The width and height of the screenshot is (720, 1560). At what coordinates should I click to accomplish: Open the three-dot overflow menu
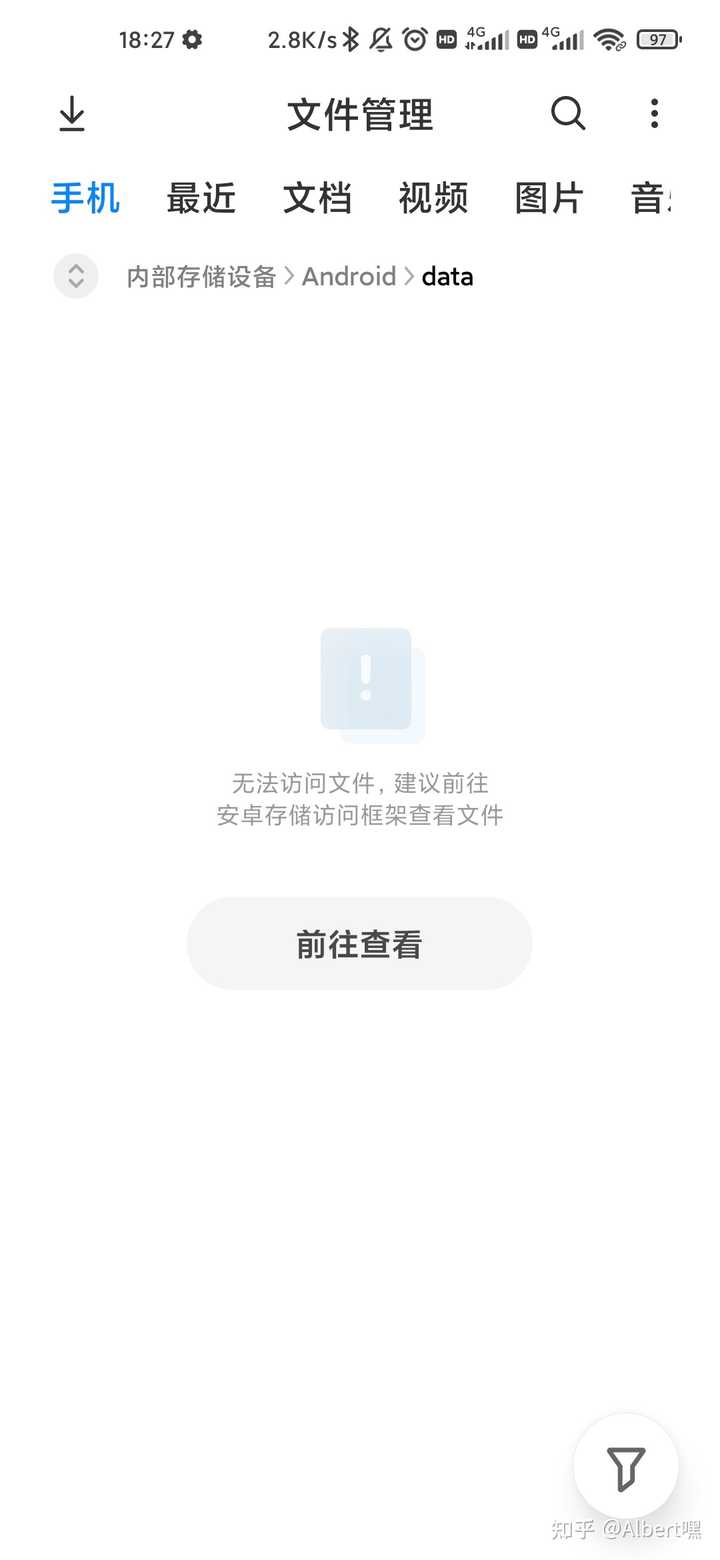point(654,114)
